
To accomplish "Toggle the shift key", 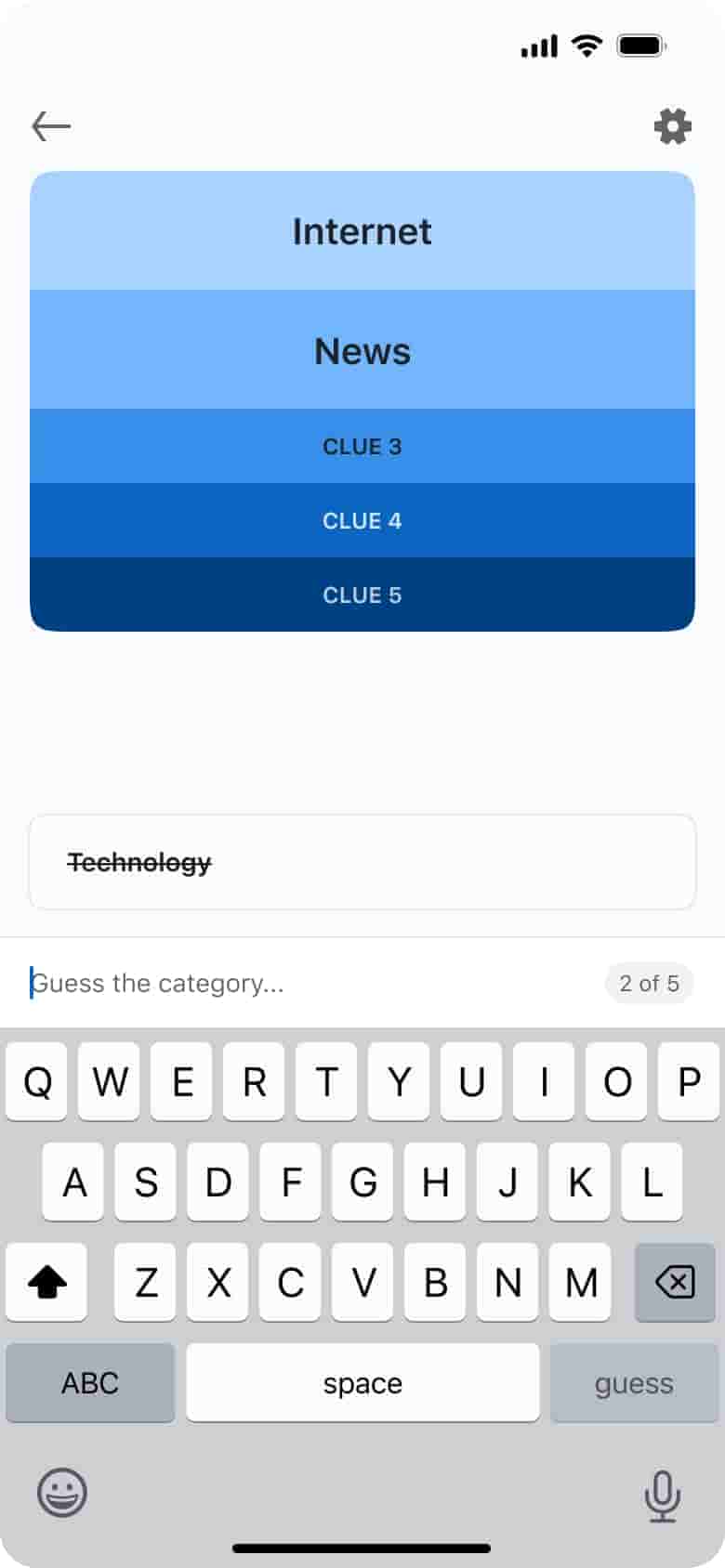I will (x=46, y=1283).
